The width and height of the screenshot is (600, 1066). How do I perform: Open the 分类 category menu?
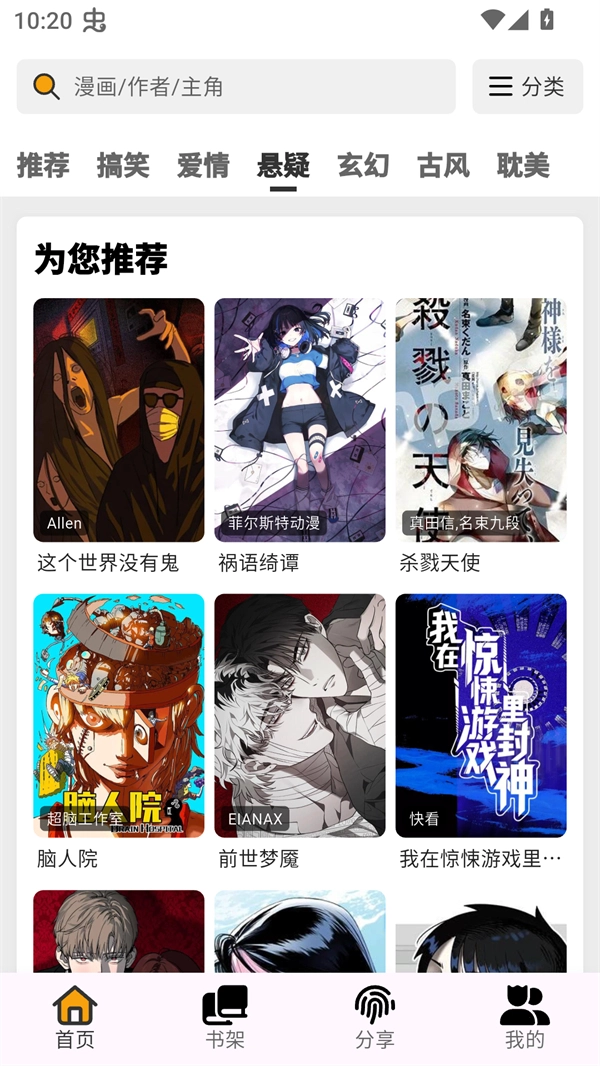click(x=527, y=87)
